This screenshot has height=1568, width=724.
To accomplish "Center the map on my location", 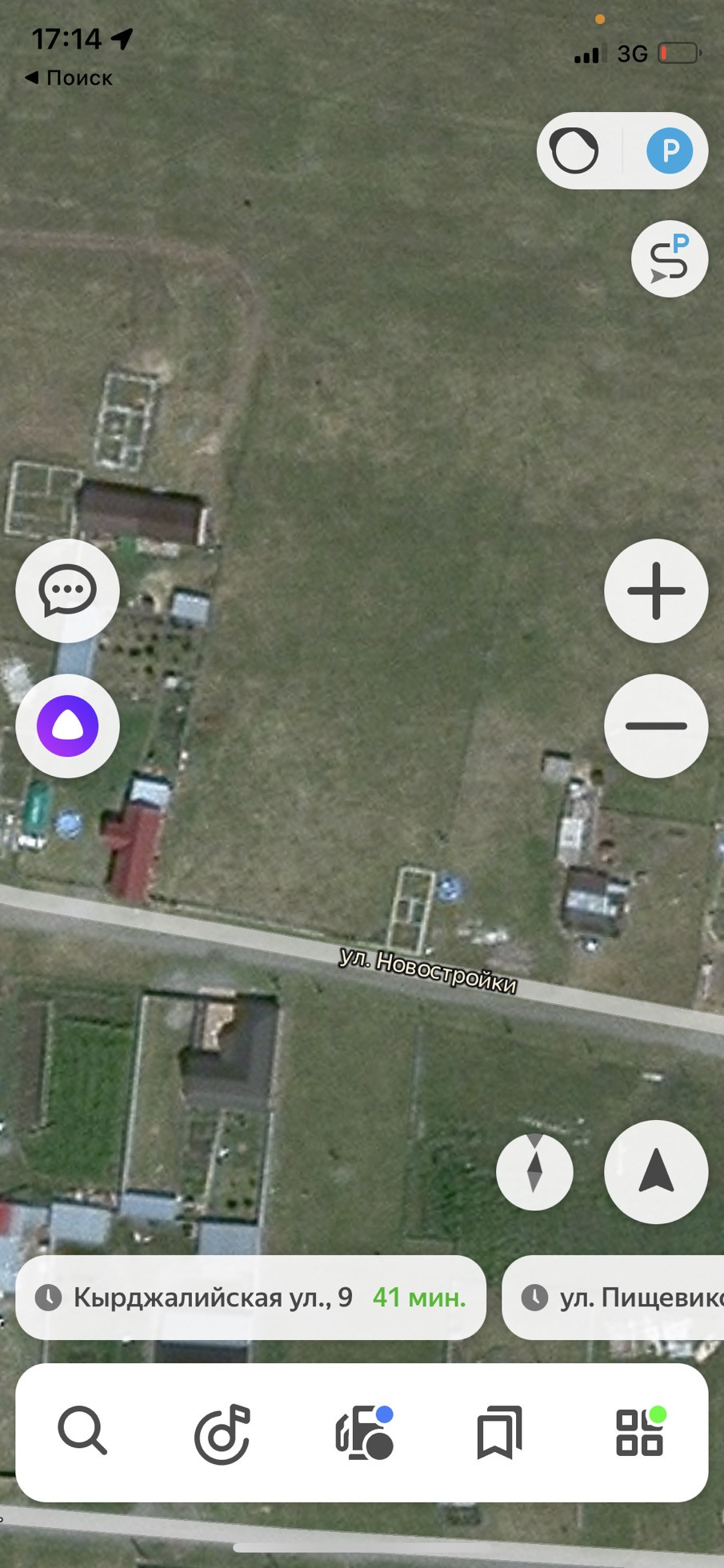I will tap(656, 1172).
